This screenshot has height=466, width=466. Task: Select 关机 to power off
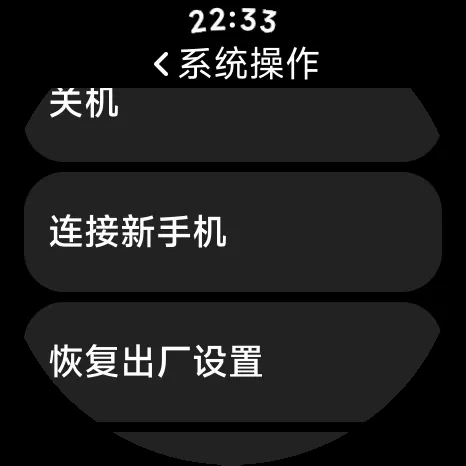[x=233, y=125]
